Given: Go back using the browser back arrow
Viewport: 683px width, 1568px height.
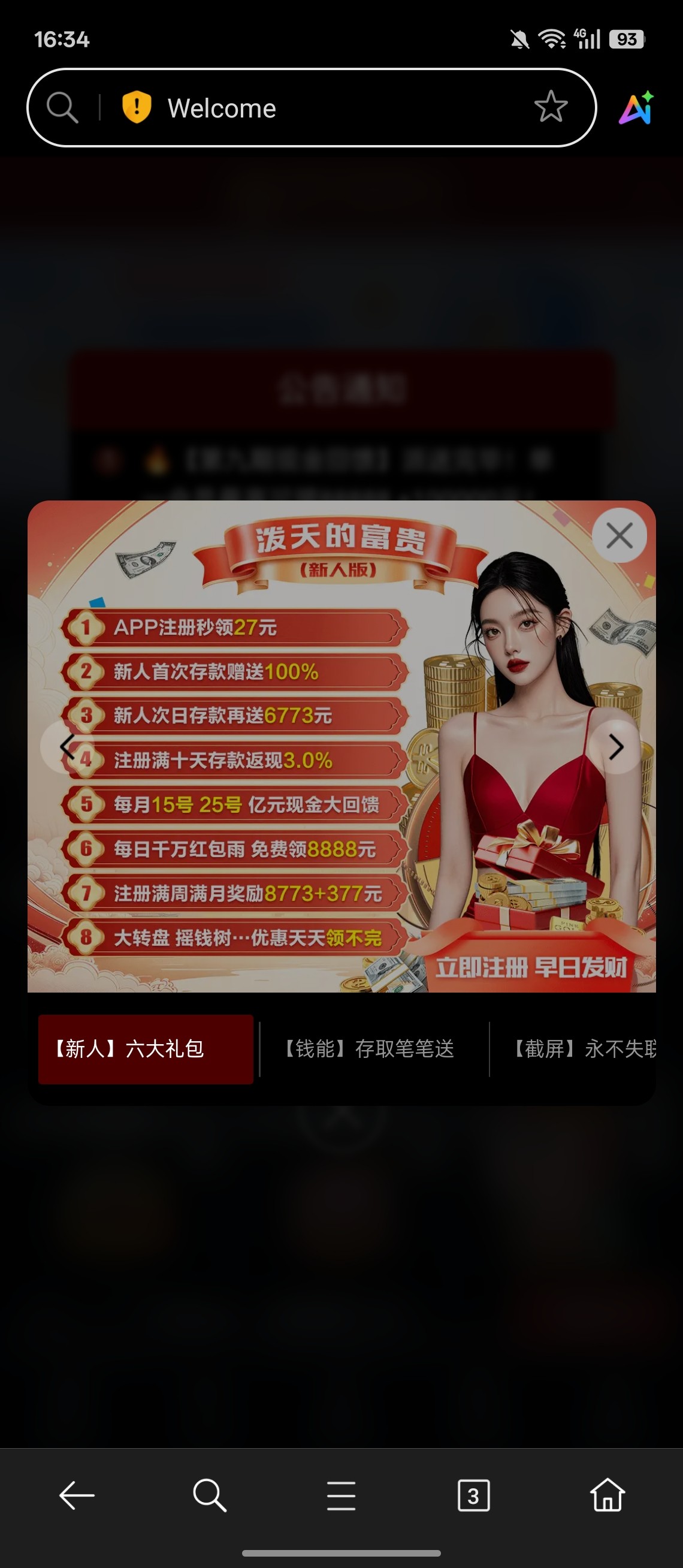Looking at the screenshot, I should tap(77, 1495).
